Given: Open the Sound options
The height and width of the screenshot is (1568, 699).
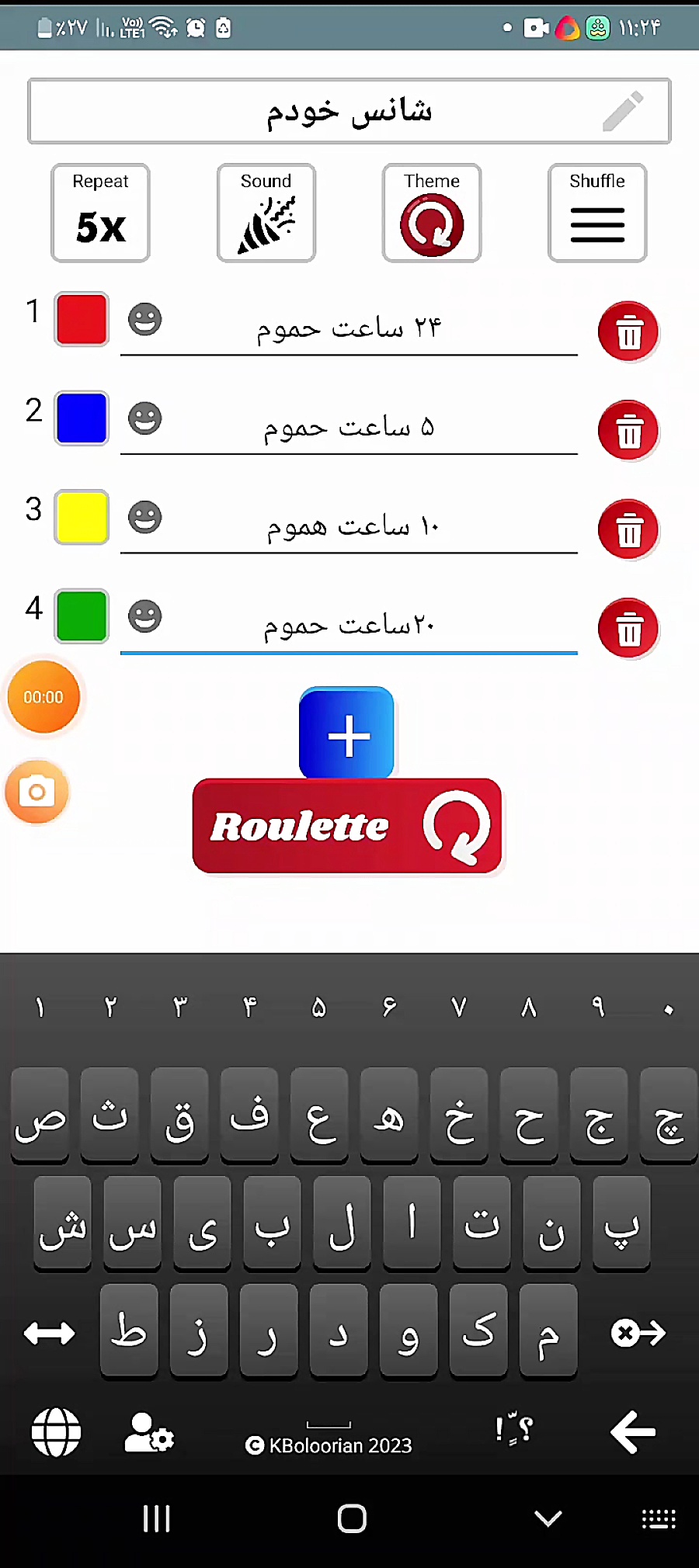Looking at the screenshot, I should [266, 213].
